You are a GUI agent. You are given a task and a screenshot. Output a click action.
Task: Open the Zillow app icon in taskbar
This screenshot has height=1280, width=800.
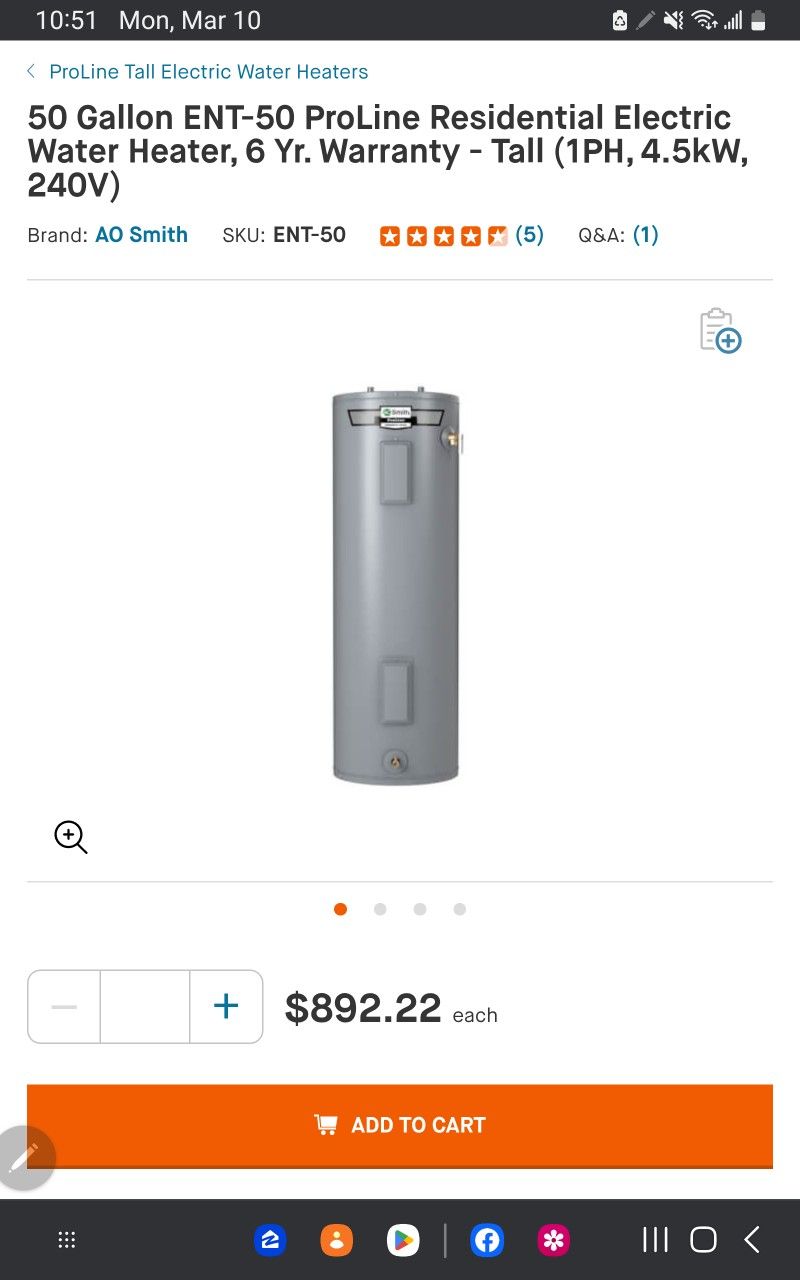[x=270, y=1239]
